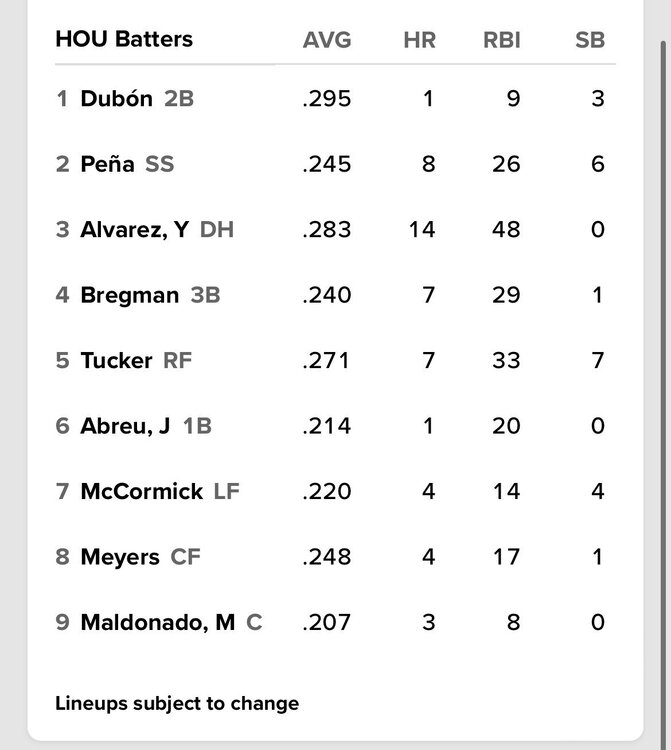View Maldonado, M player details
This screenshot has width=671, height=750.
[x=157, y=622]
